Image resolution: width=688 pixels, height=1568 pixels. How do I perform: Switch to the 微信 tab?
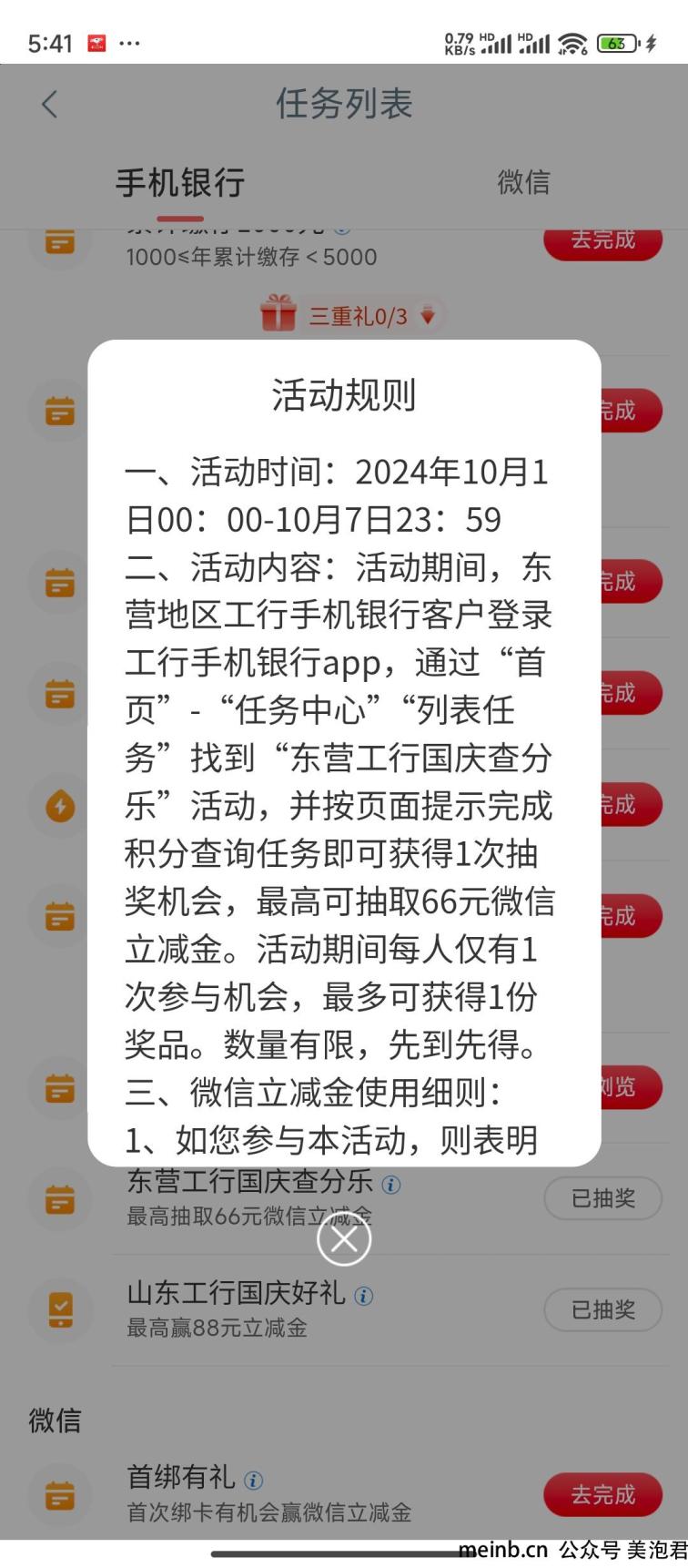tap(523, 182)
